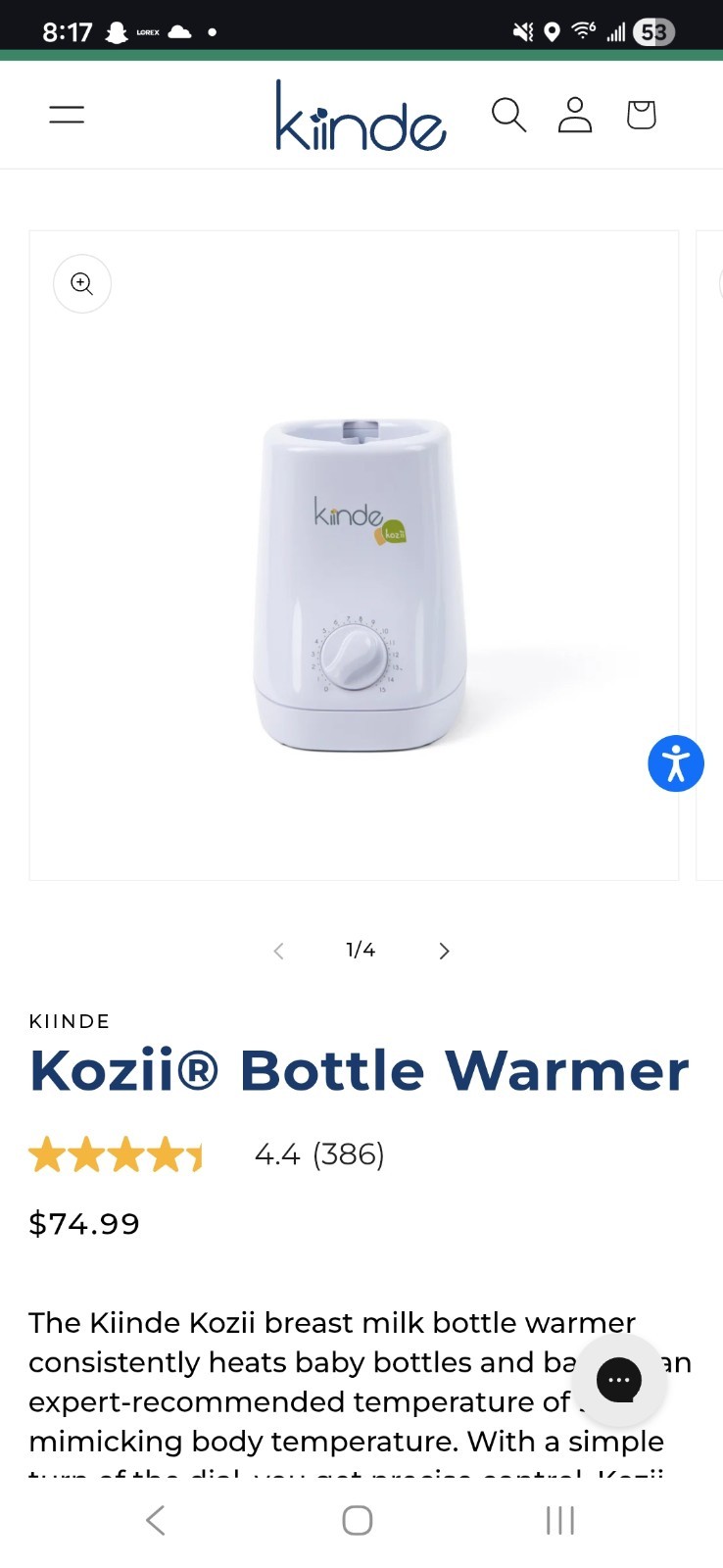Viewport: 723px width, 1568px height.
Task: Zoom in on the product image
Action: point(82,284)
